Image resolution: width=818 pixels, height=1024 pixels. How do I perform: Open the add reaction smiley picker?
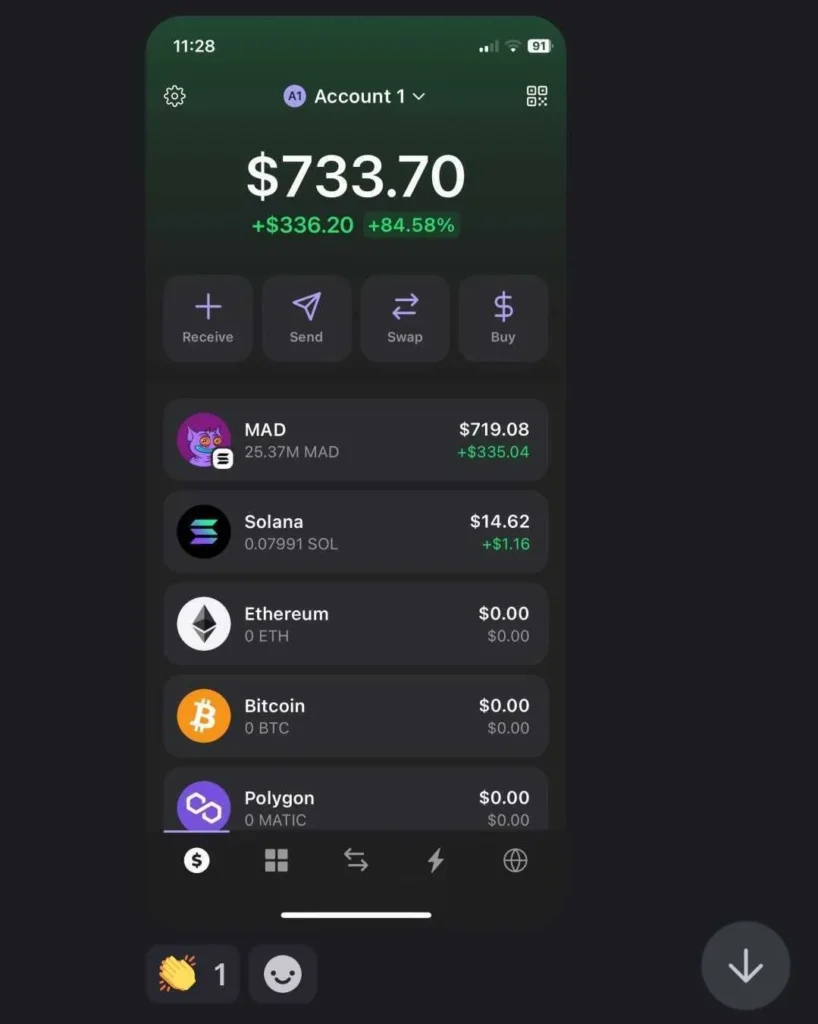tap(283, 973)
